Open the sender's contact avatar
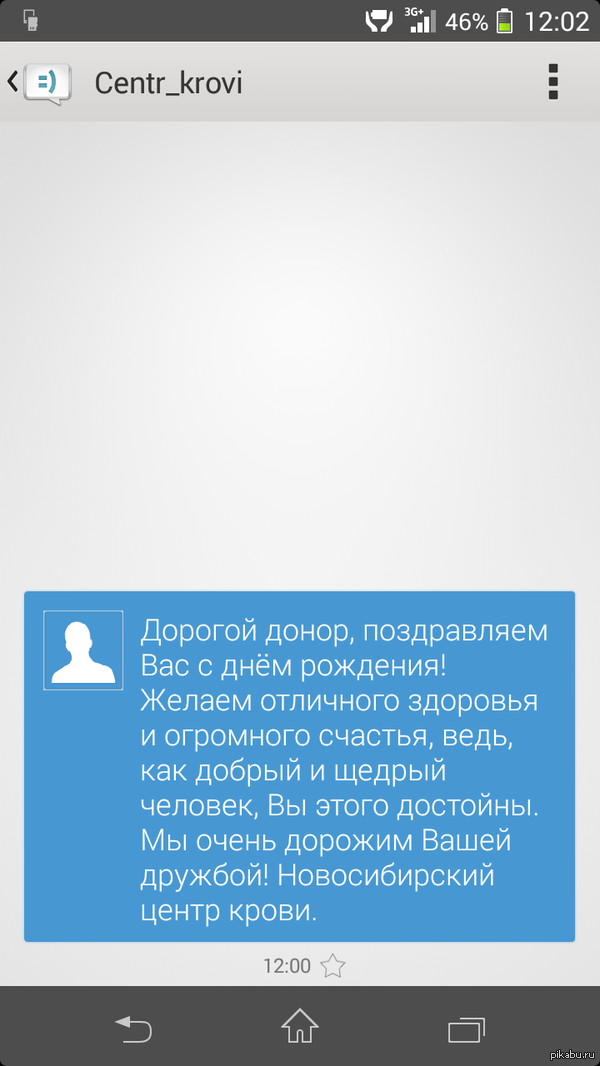This screenshot has width=600, height=1066. [83, 650]
